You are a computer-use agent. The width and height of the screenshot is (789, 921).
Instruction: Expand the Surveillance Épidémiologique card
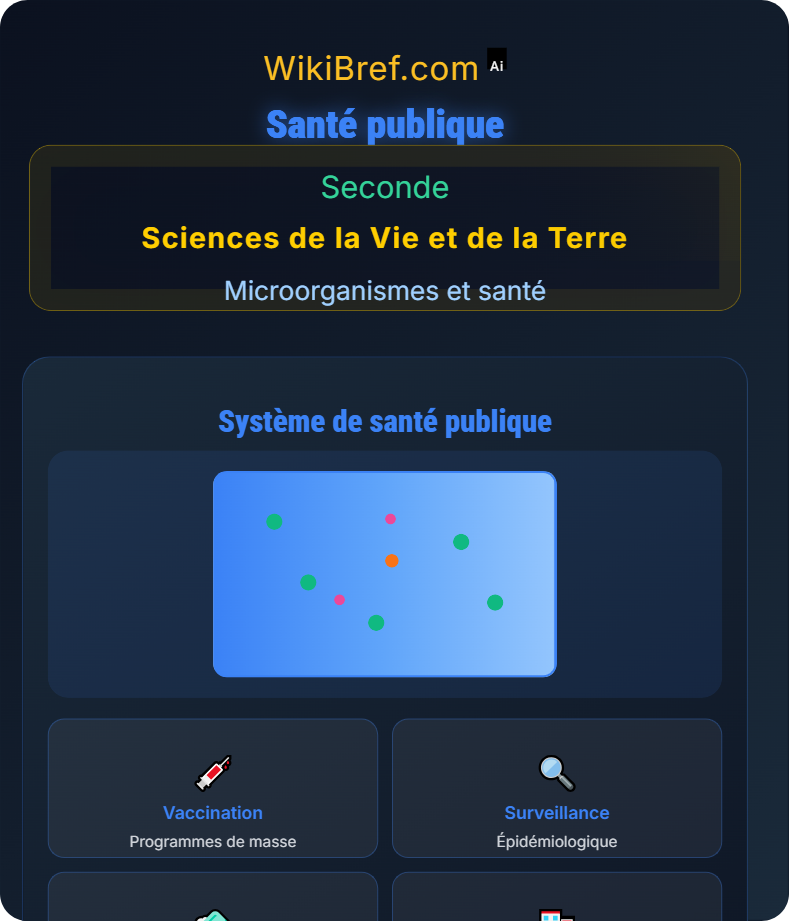point(557,788)
